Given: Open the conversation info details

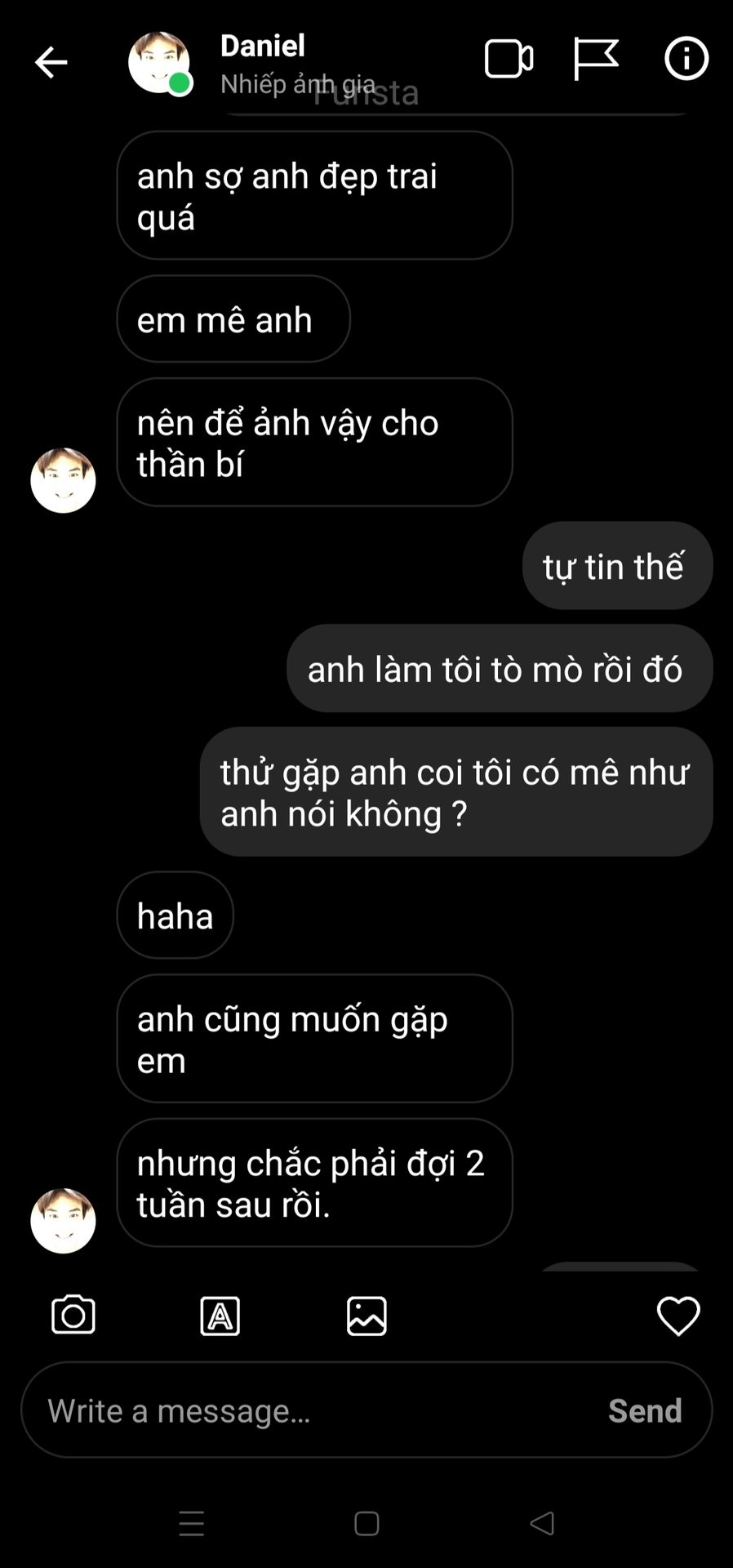Looking at the screenshot, I should click(686, 59).
